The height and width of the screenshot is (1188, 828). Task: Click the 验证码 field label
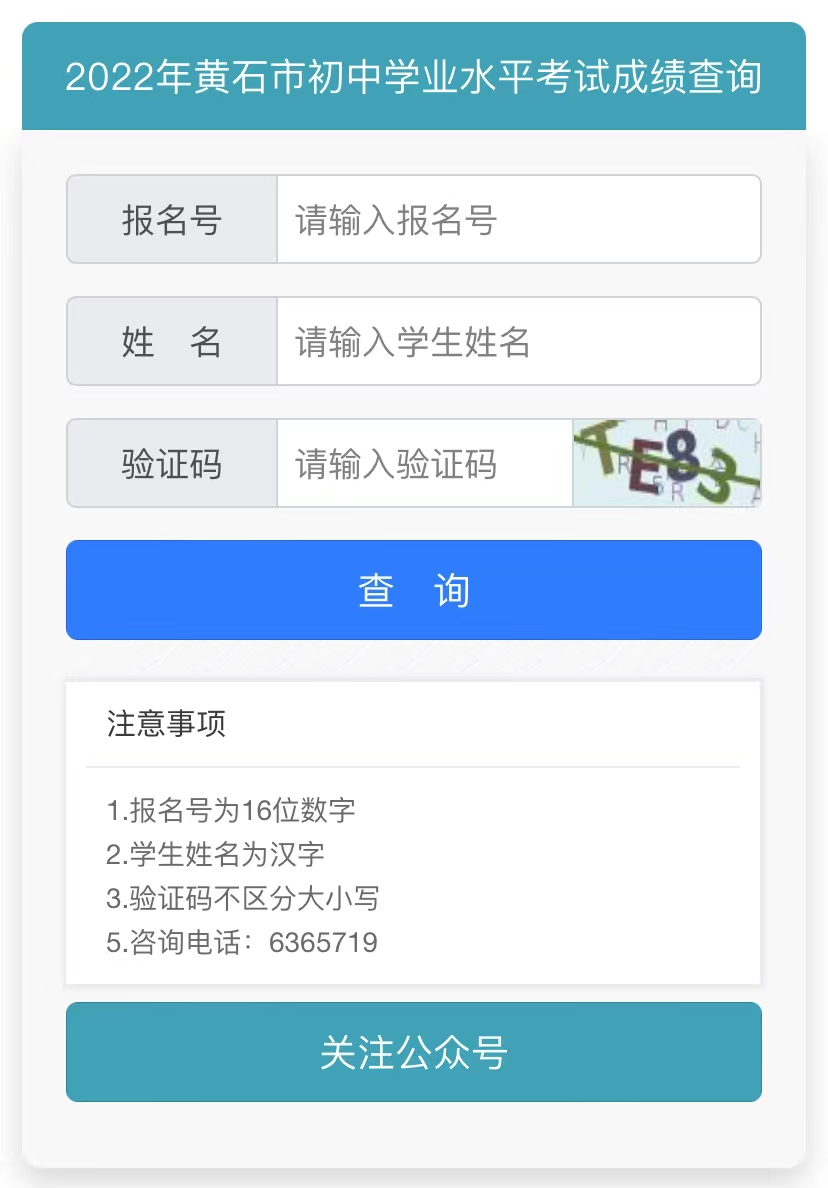pyautogui.click(x=171, y=463)
